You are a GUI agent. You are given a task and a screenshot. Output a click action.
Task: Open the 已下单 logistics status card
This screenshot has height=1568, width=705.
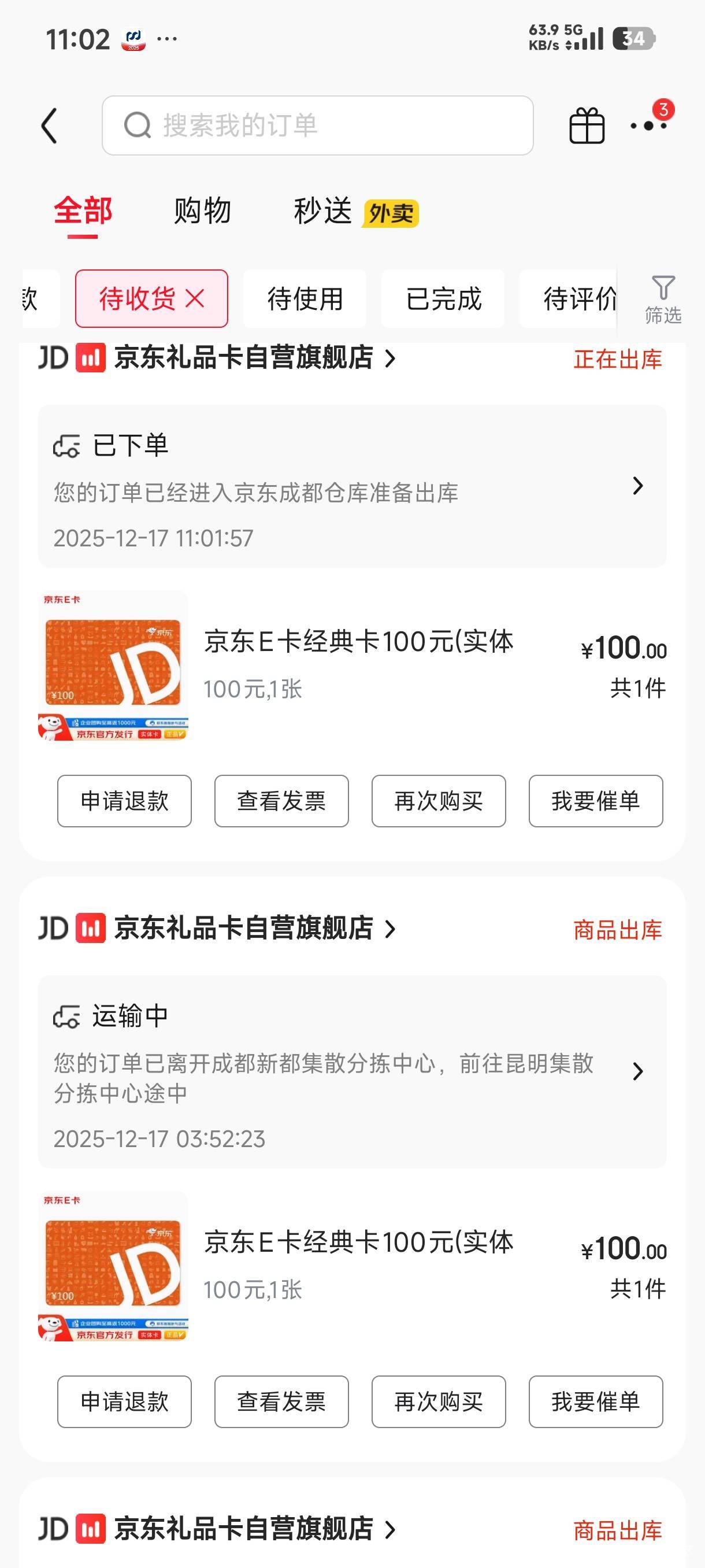(352, 486)
